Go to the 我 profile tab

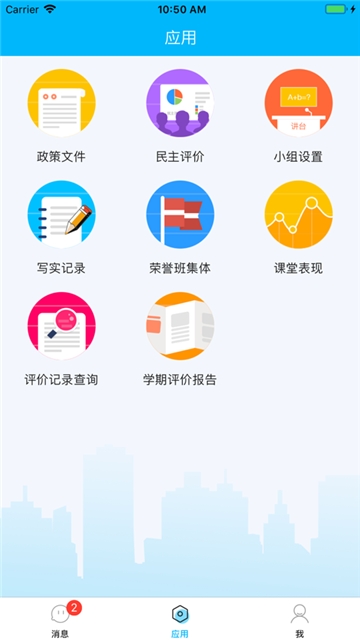300,620
